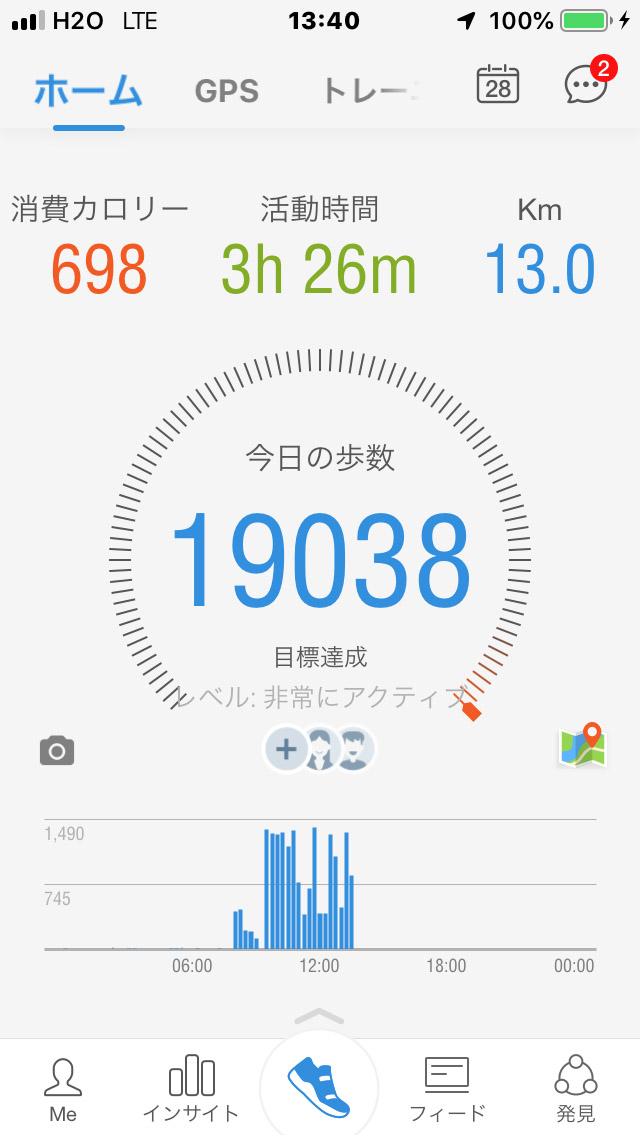This screenshot has width=640, height=1136.
Task: Open messages with 2 unread
Action: point(585,87)
